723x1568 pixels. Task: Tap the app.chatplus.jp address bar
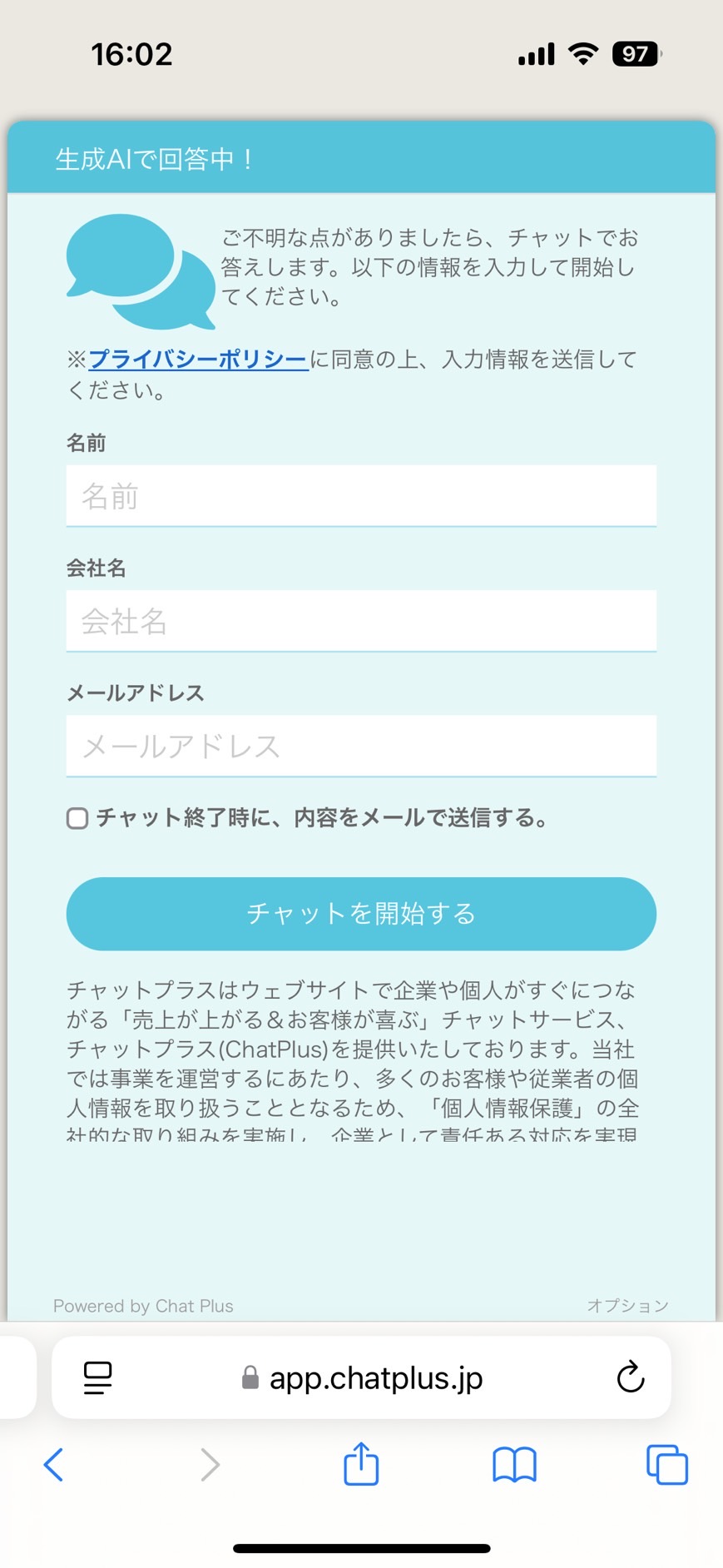(x=361, y=1377)
